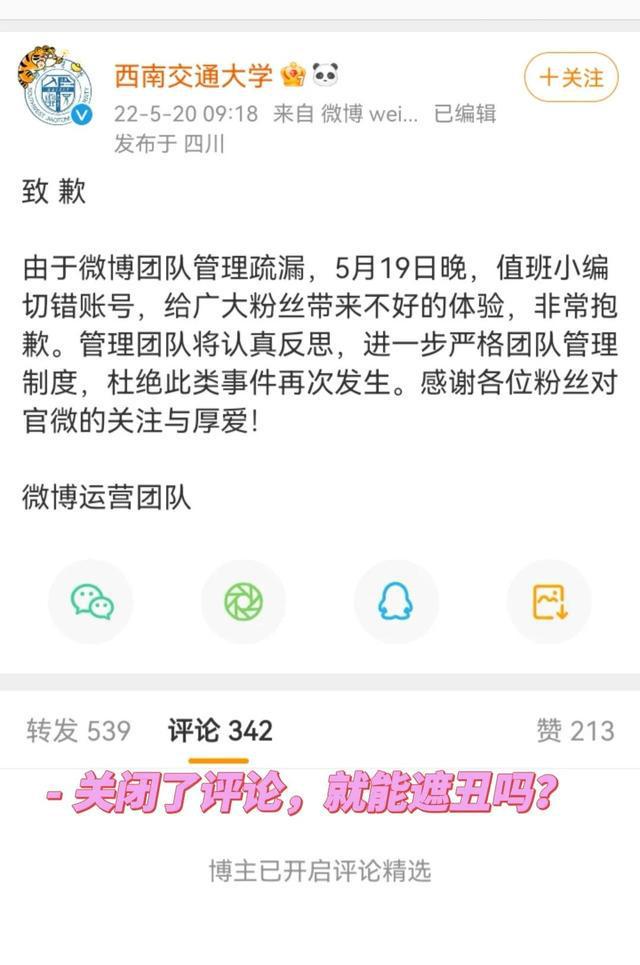Screen dimensions: 640x965
Task: Share the post to QQ
Action: [x=395, y=601]
